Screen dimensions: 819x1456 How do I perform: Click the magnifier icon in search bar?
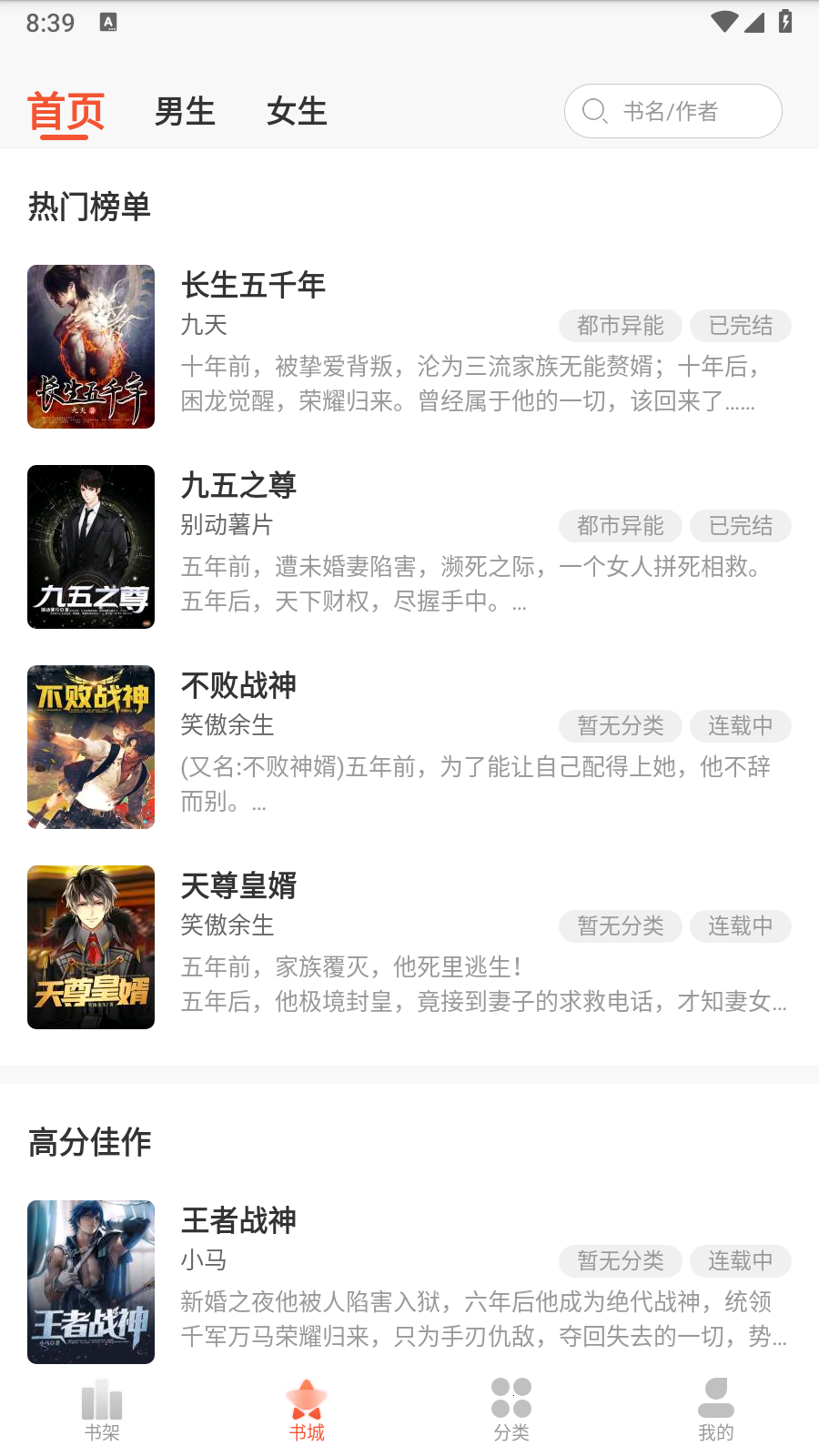(593, 110)
